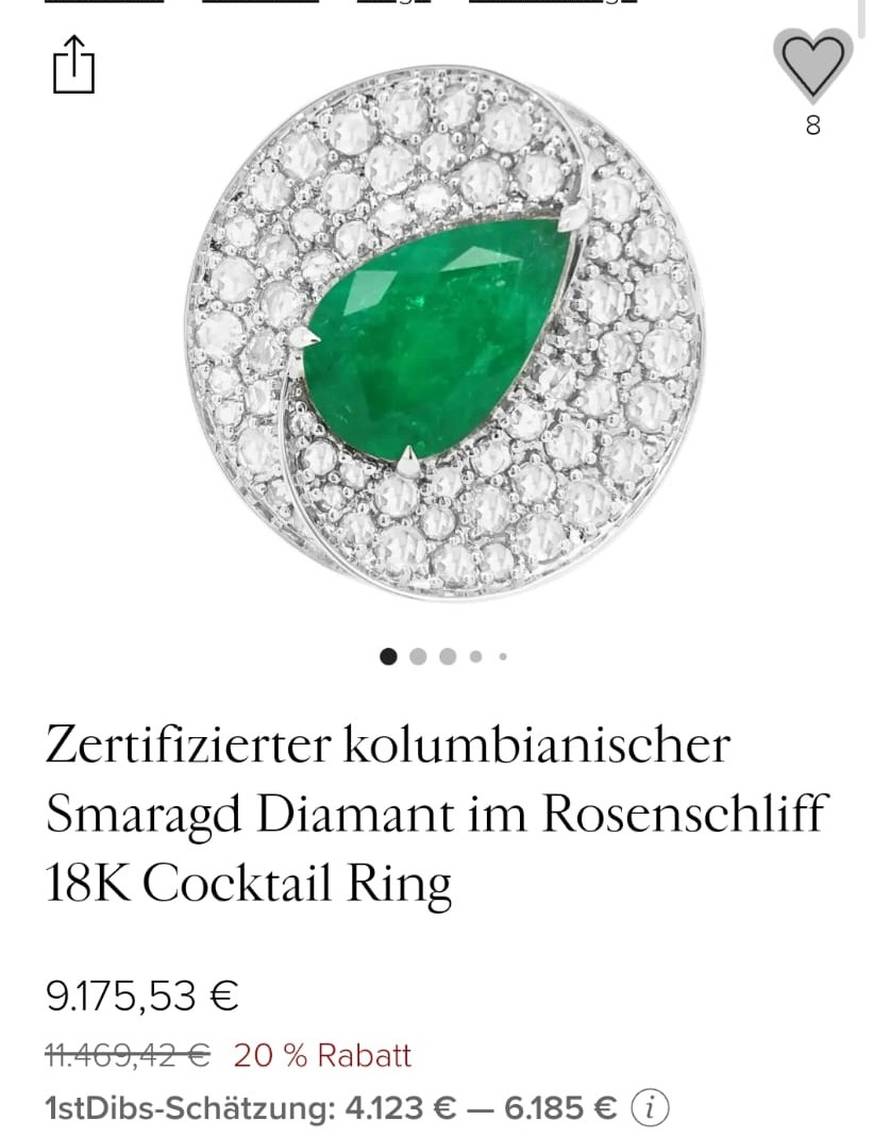Share this emerald ring listing
The height and width of the screenshot is (1137, 890).
tap(74, 65)
